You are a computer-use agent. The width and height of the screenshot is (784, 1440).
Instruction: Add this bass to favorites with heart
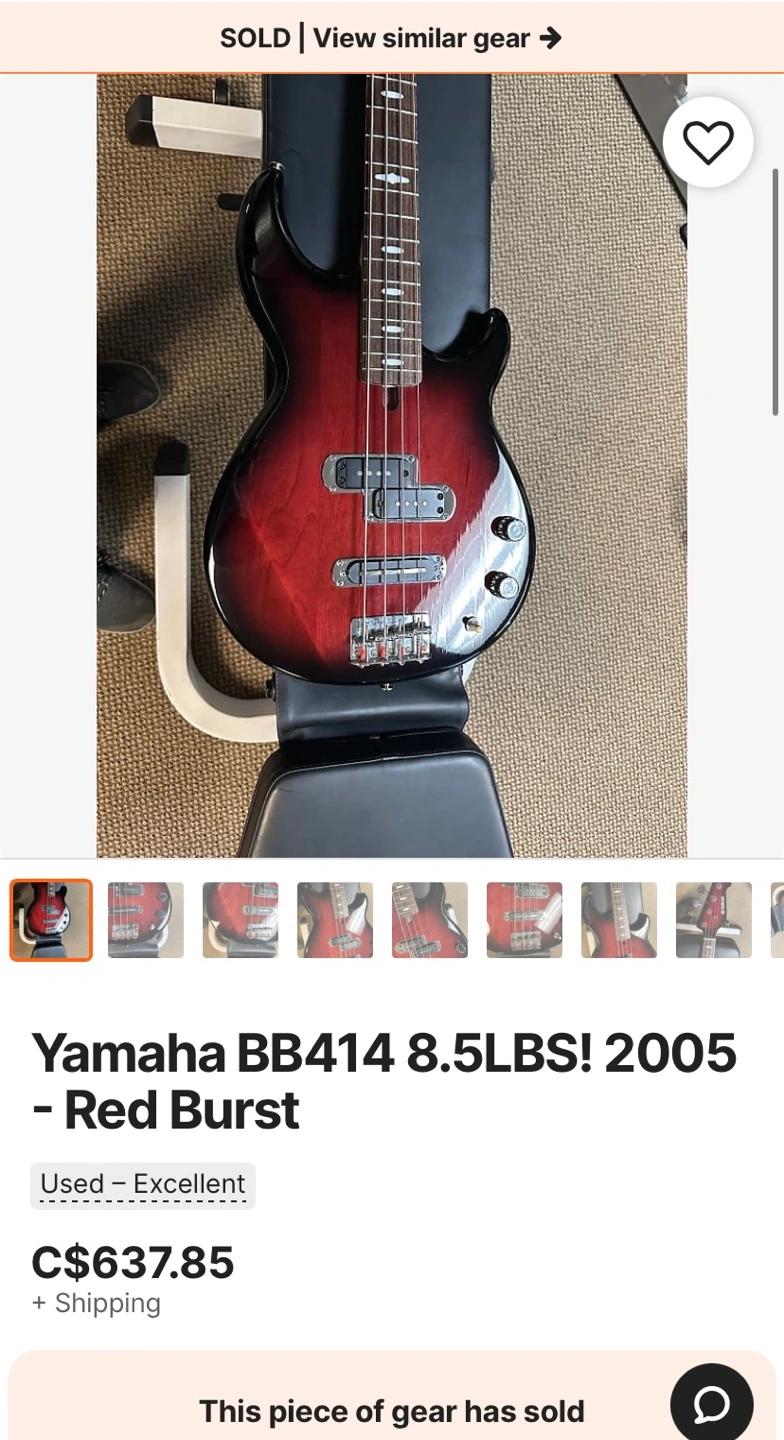click(x=708, y=142)
